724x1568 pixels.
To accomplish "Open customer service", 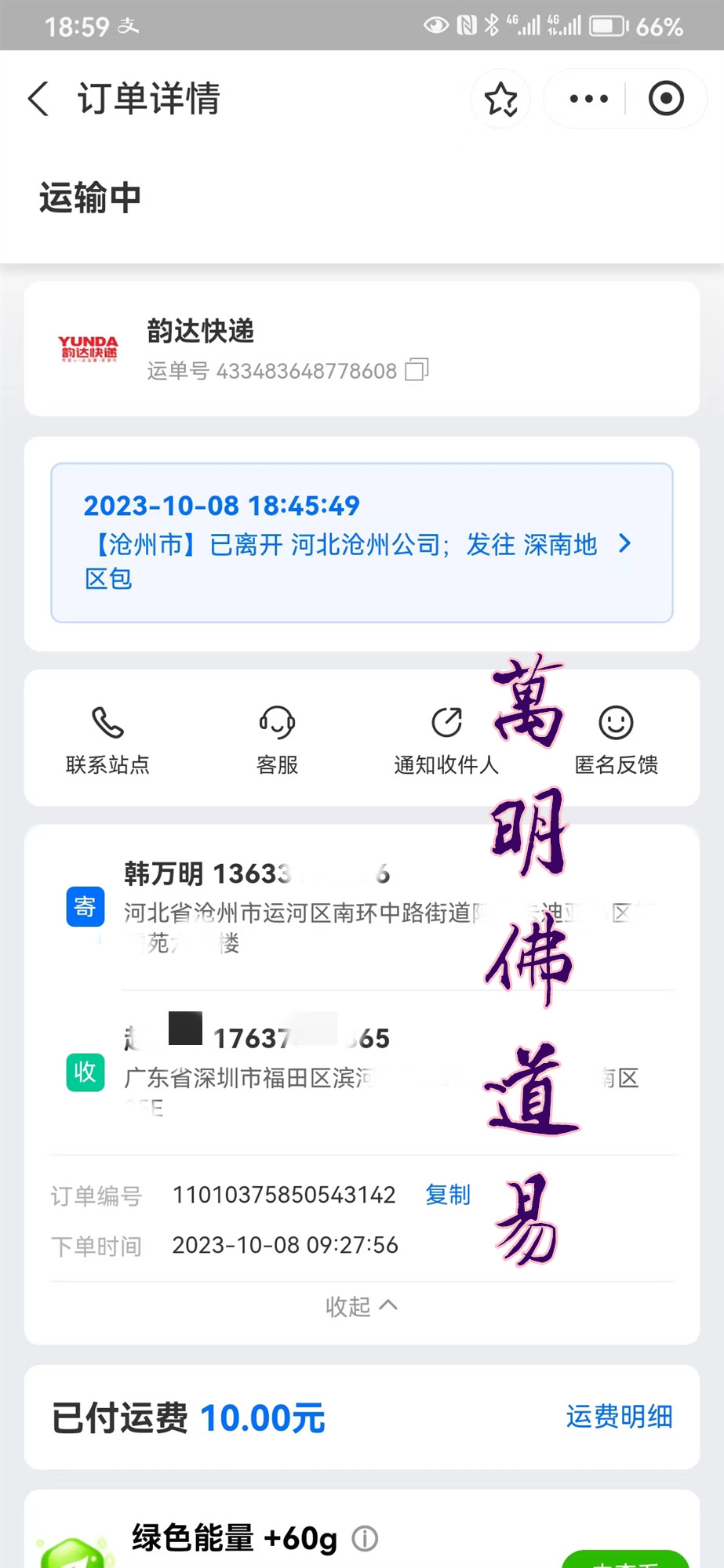I will point(277,740).
